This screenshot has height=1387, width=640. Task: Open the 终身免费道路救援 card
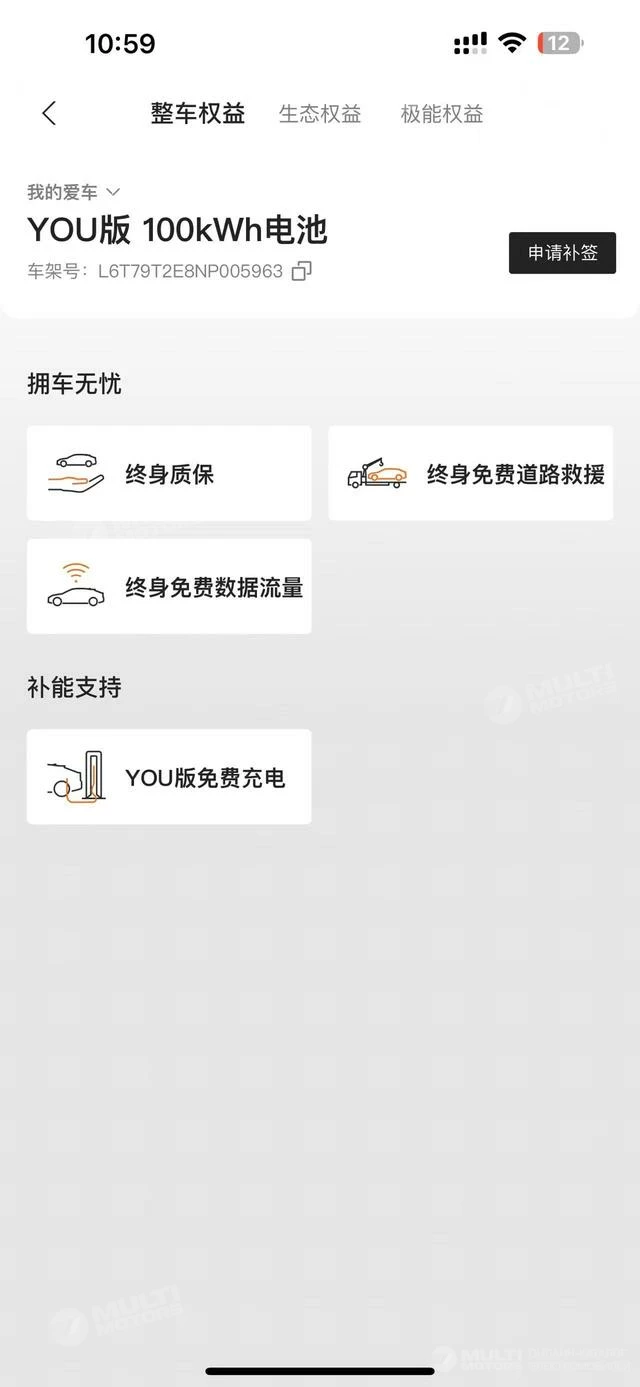point(471,473)
